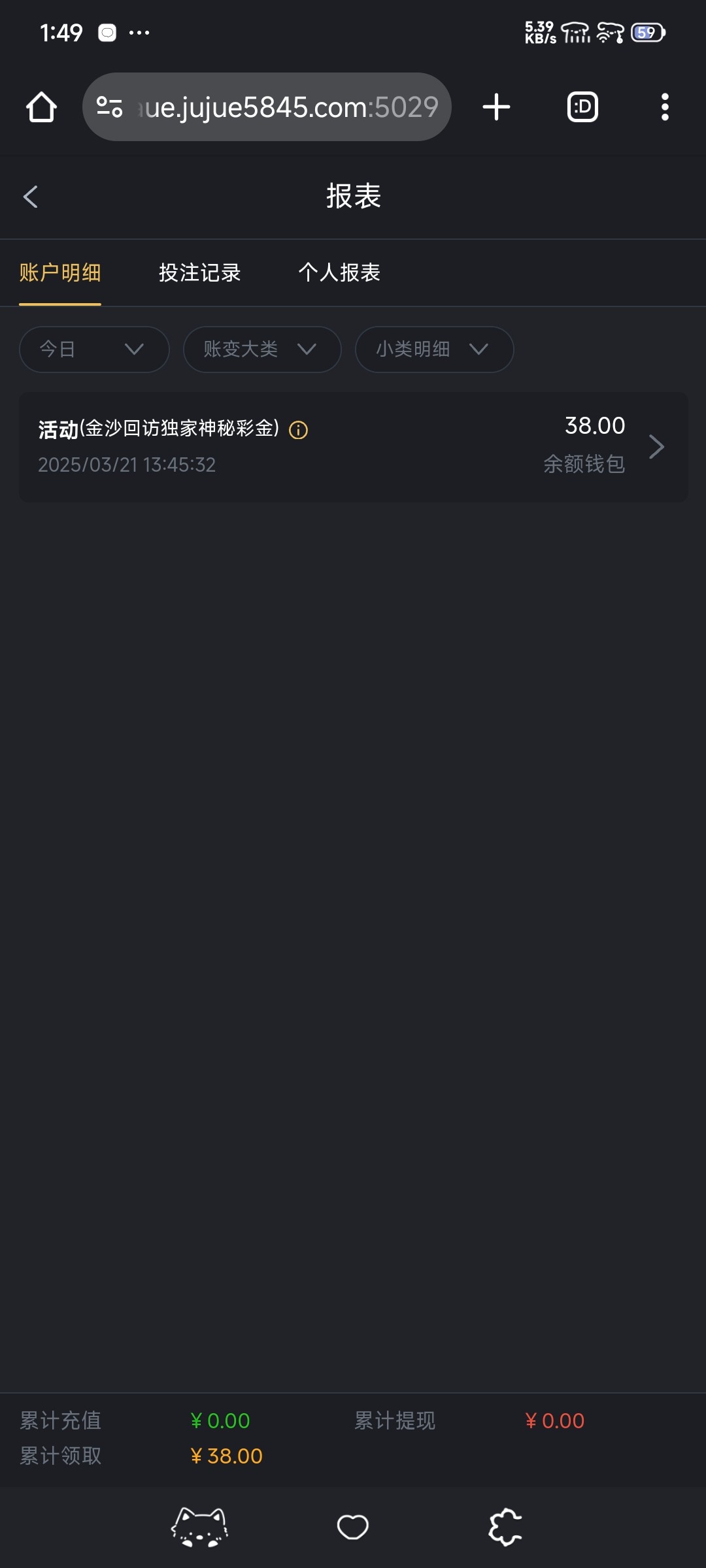Expand the 账变大类 filter dropdown
The width and height of the screenshot is (706, 1568).
[261, 350]
